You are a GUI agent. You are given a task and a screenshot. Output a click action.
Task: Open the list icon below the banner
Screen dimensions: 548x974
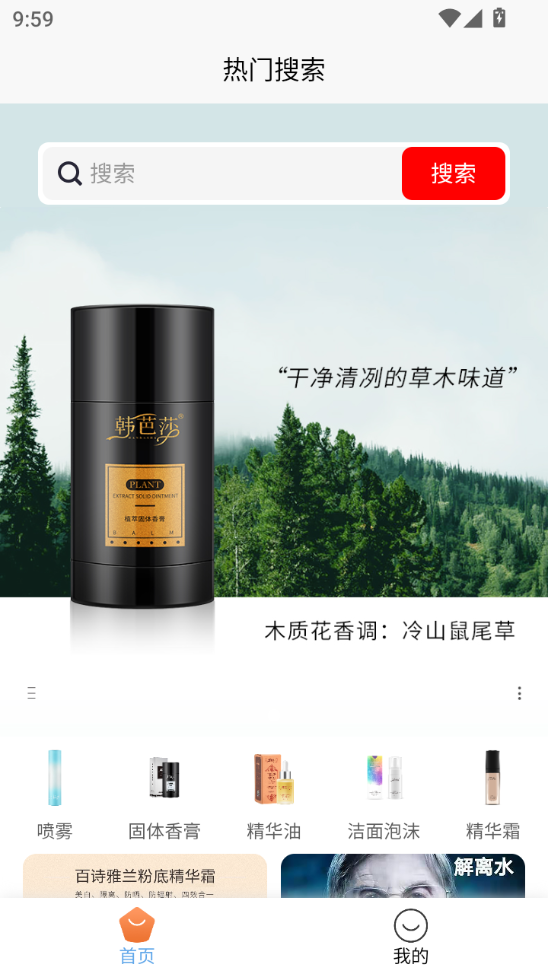pos(31,693)
